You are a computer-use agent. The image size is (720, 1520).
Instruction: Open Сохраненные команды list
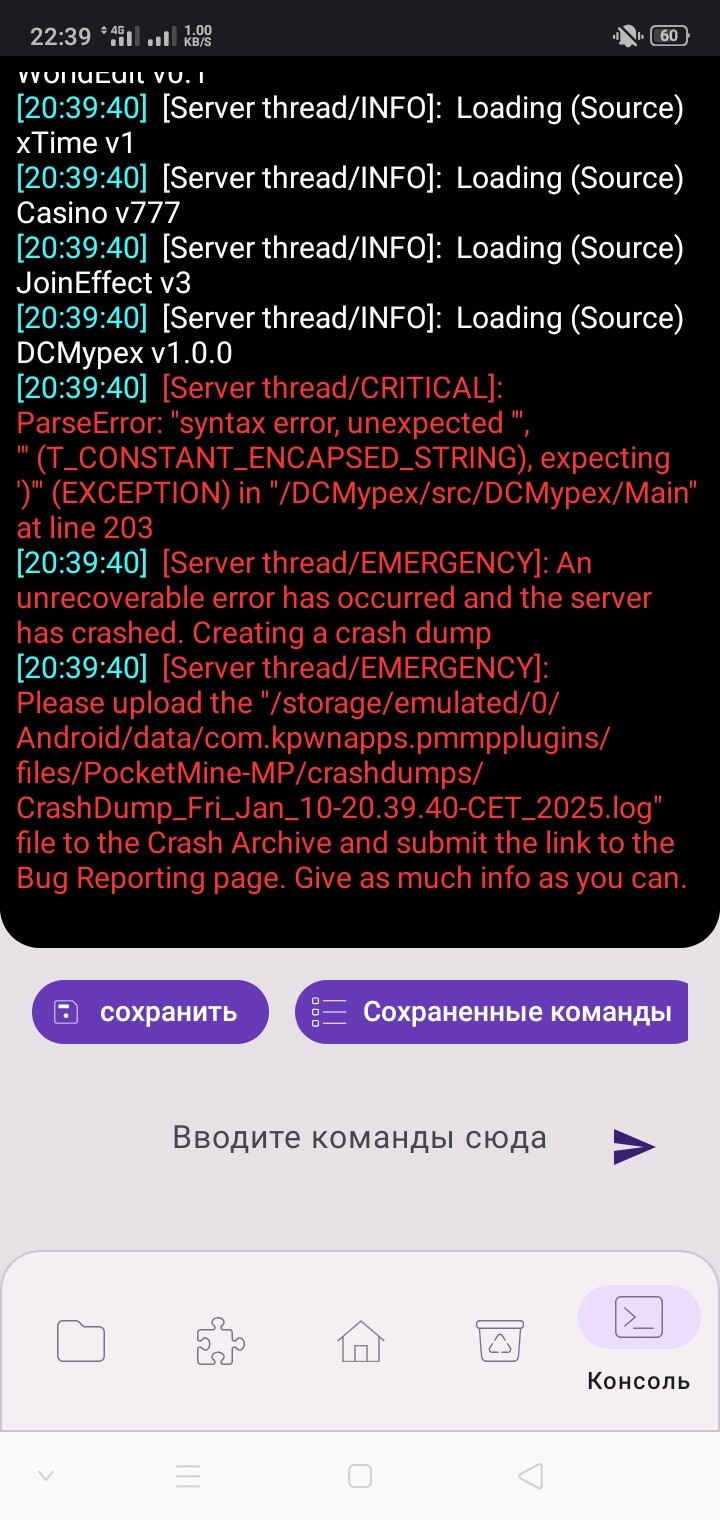(492, 1012)
